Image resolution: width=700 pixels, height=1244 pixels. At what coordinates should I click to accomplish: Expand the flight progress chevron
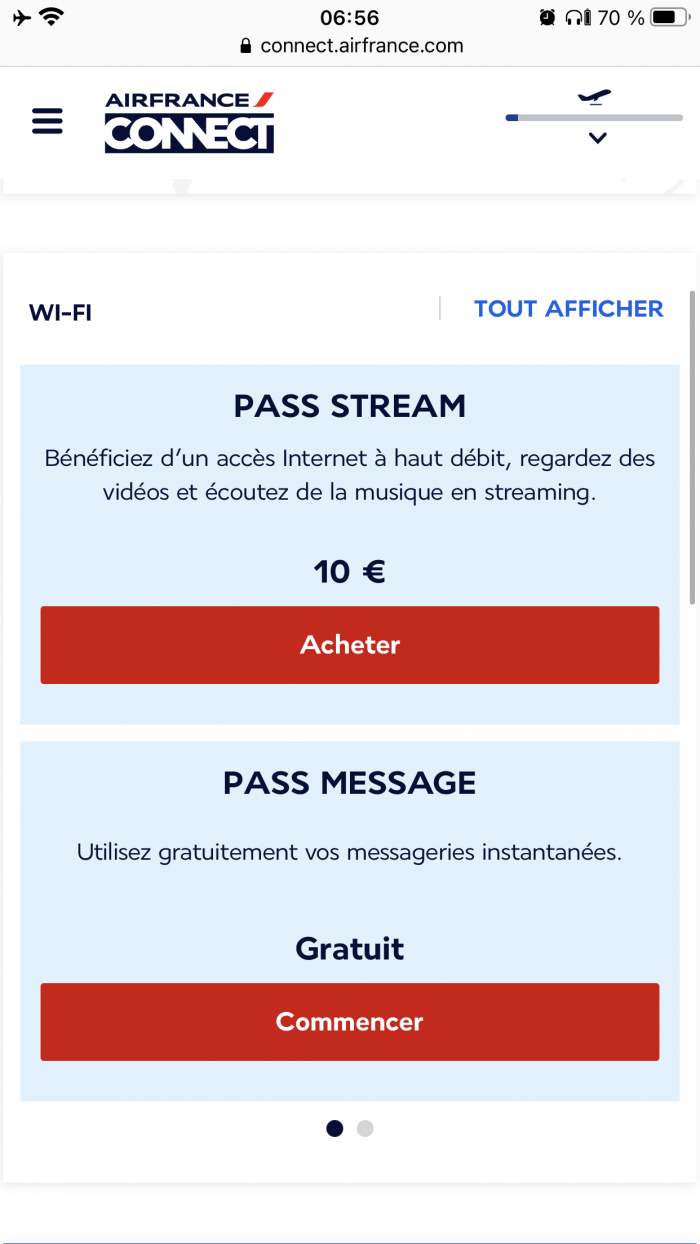point(597,139)
